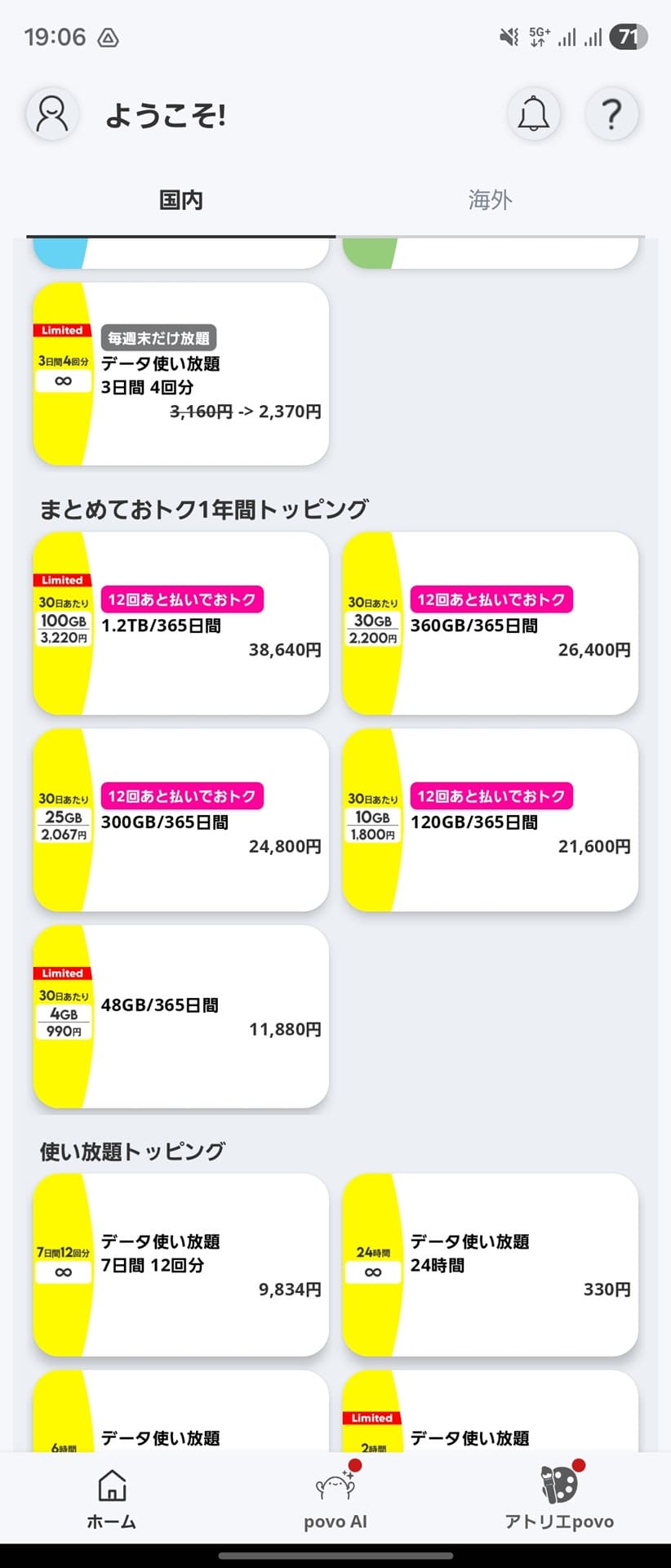Image resolution: width=671 pixels, height=1568 pixels.
Task: Open the 300GB/365日間 plan card
Action: (180, 820)
